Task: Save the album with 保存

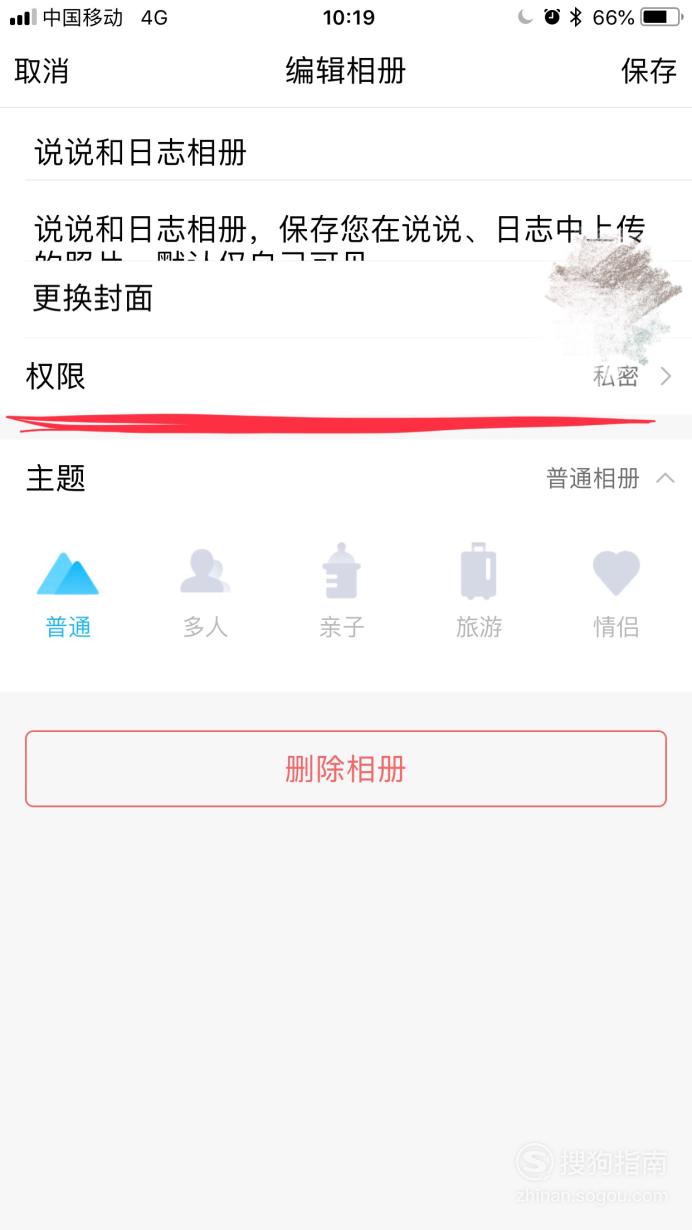Action: [648, 72]
